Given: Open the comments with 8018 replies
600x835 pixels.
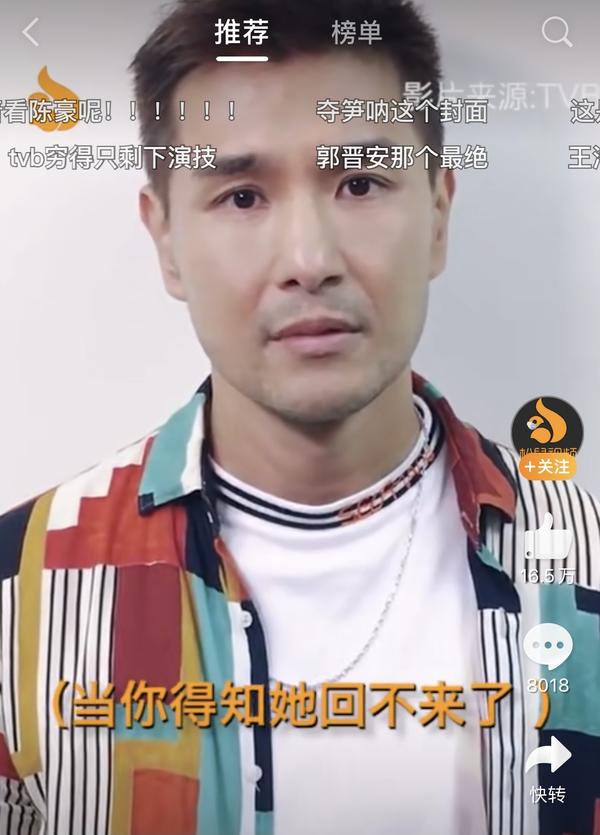Looking at the screenshot, I should [547, 646].
